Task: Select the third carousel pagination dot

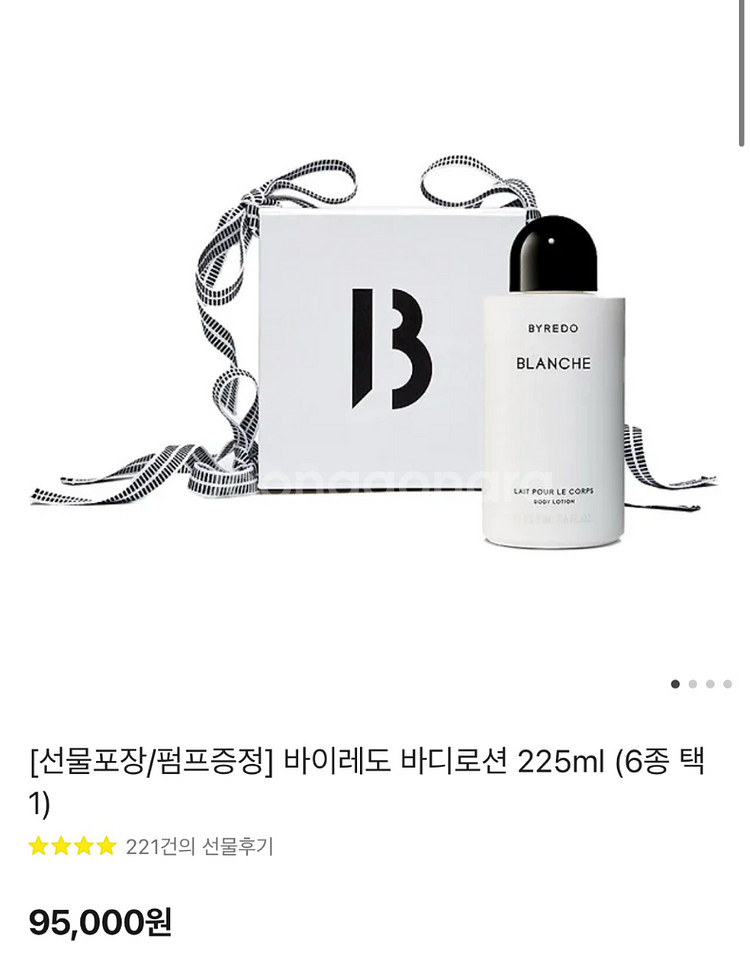Action: 710,686
